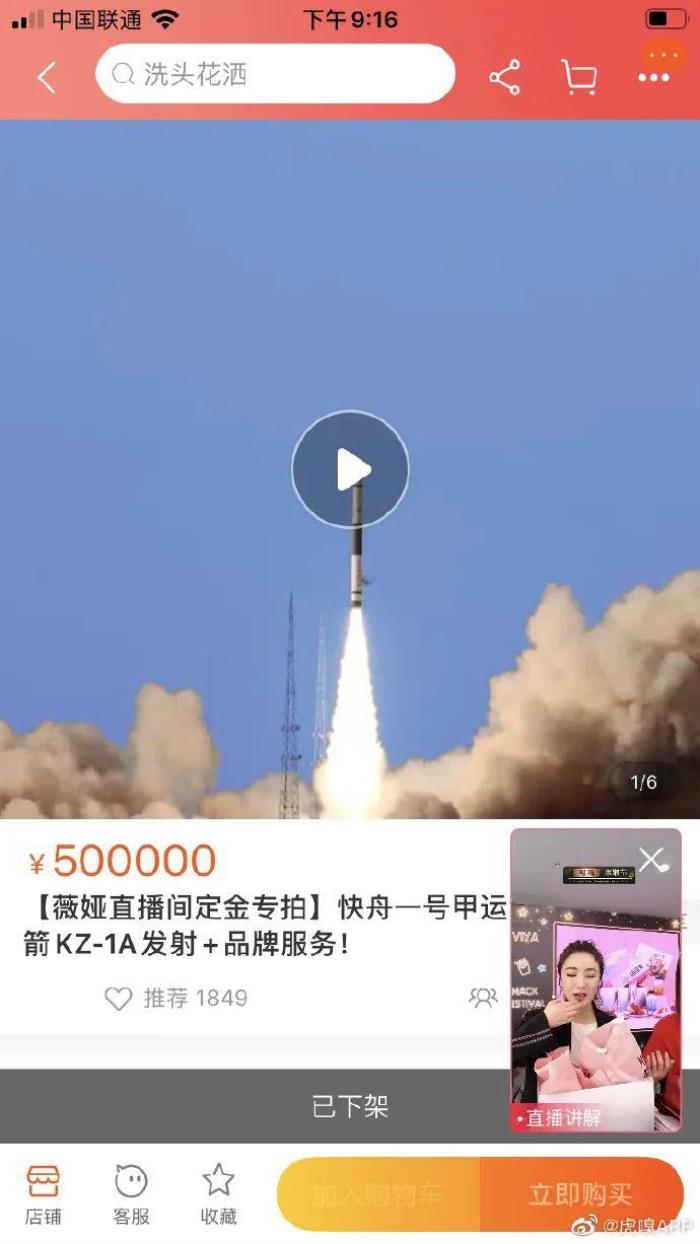Play the rocket launch video

pos(350,469)
